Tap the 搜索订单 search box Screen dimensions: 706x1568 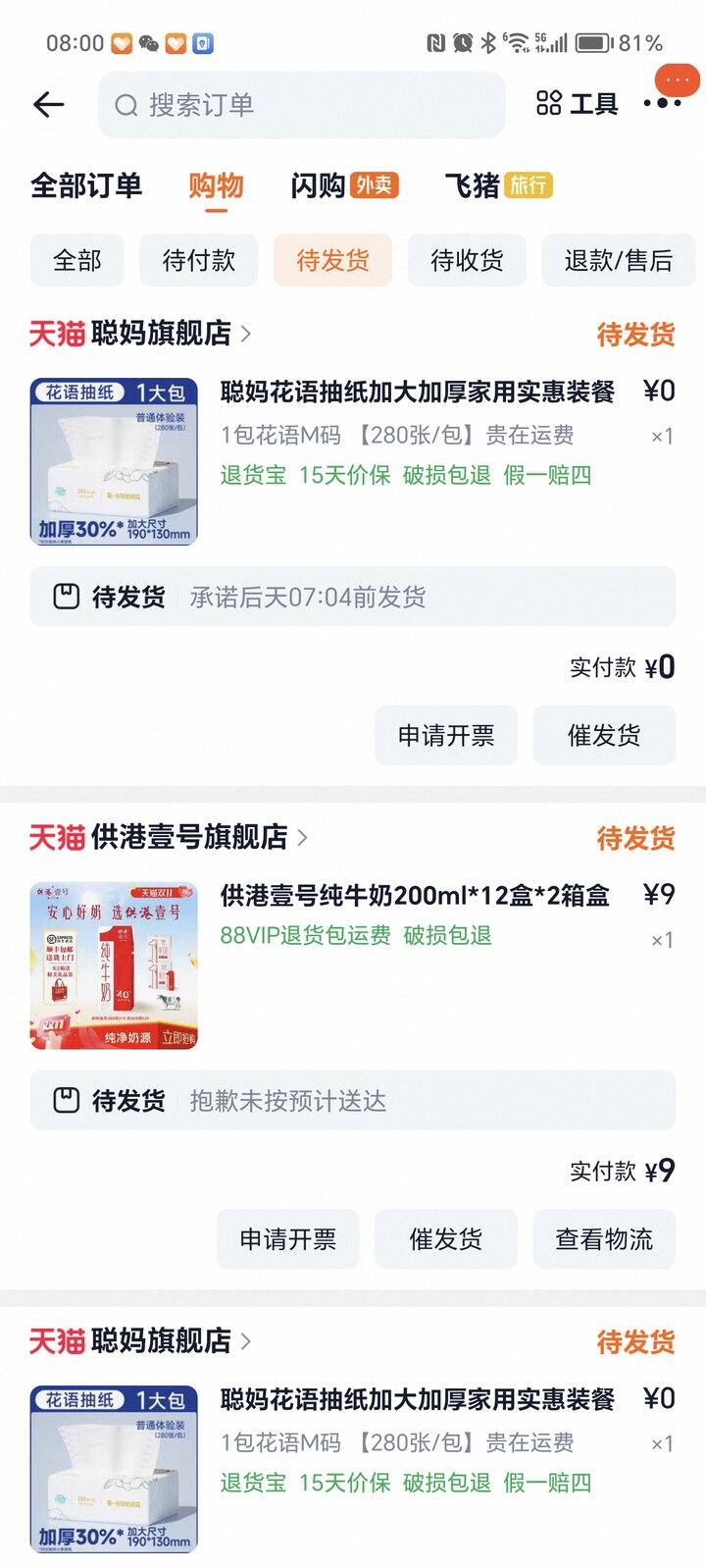301,104
